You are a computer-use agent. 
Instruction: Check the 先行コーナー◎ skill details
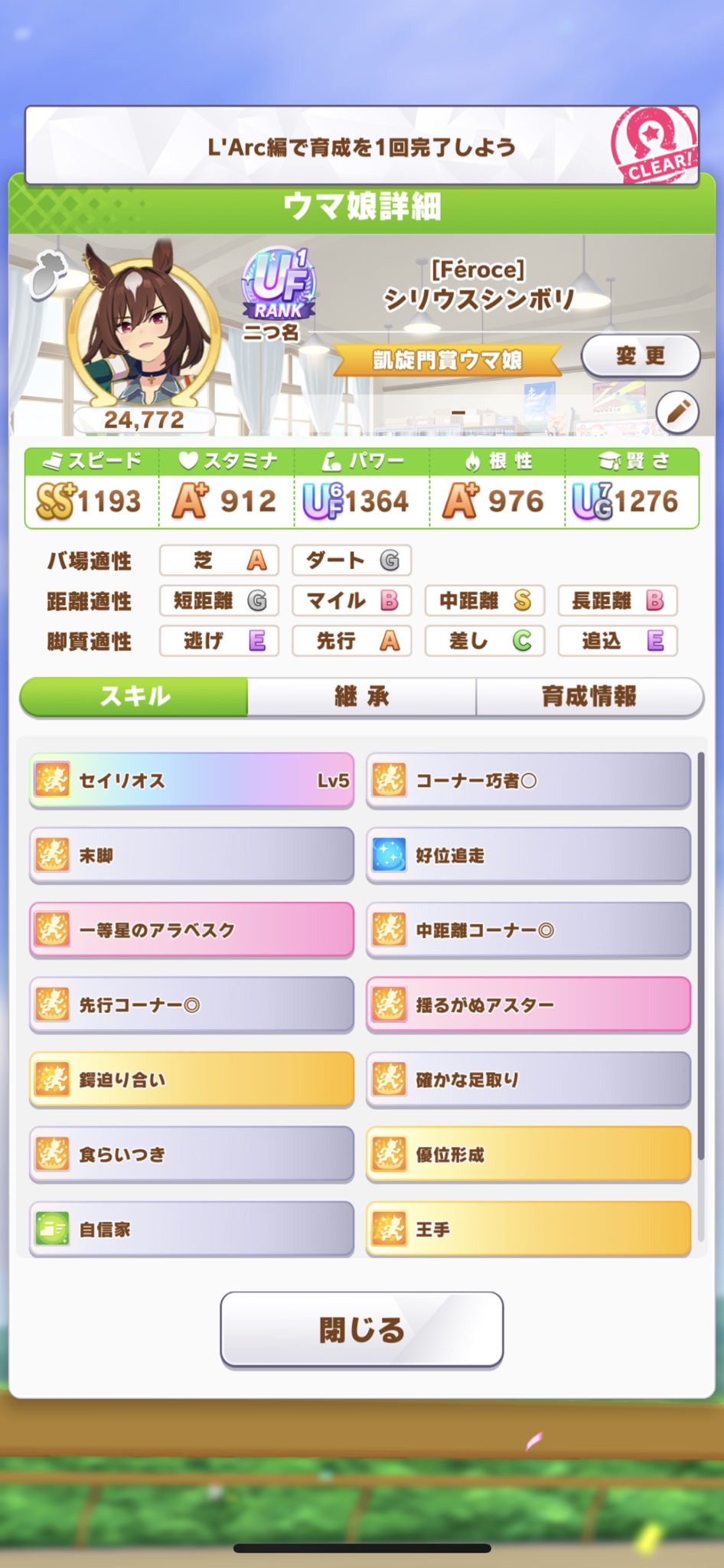pos(191,1004)
